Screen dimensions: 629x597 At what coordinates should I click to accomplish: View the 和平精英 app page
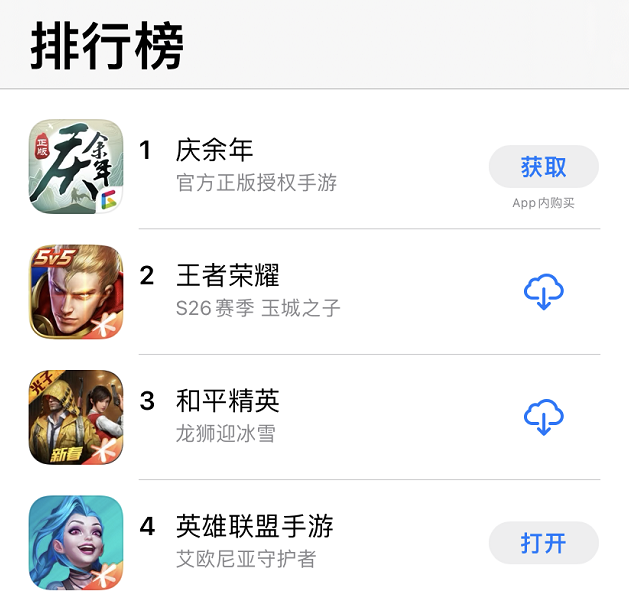[228, 401]
